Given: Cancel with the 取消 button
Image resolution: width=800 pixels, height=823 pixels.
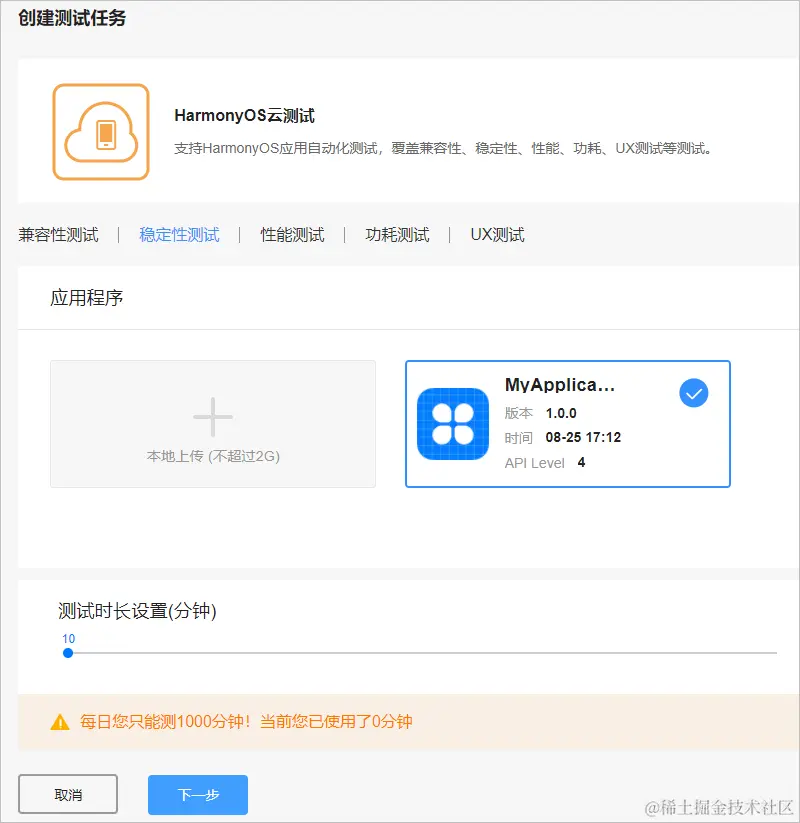Looking at the screenshot, I should [68, 795].
